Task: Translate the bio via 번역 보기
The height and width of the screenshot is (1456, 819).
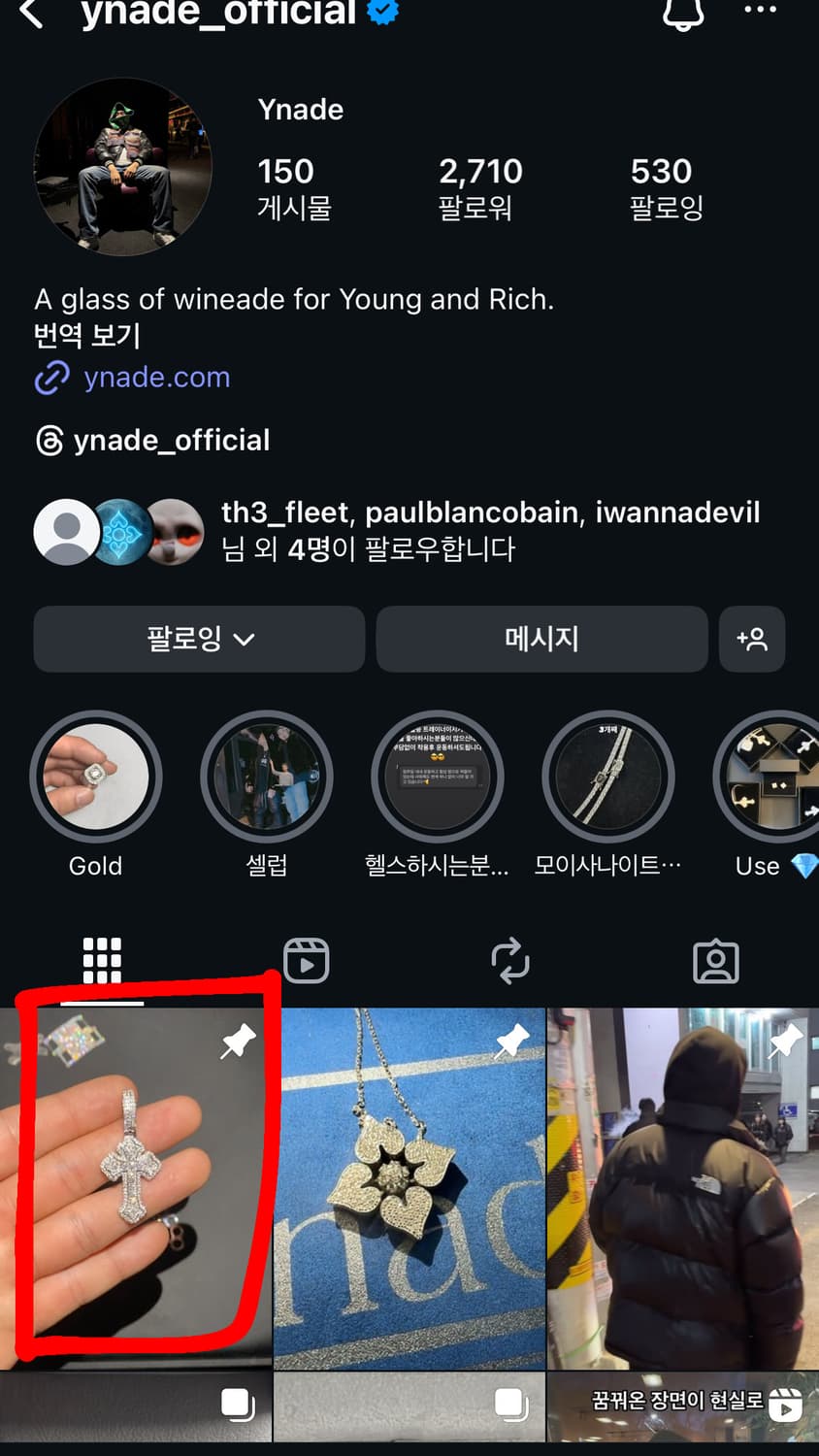Action: (x=87, y=337)
